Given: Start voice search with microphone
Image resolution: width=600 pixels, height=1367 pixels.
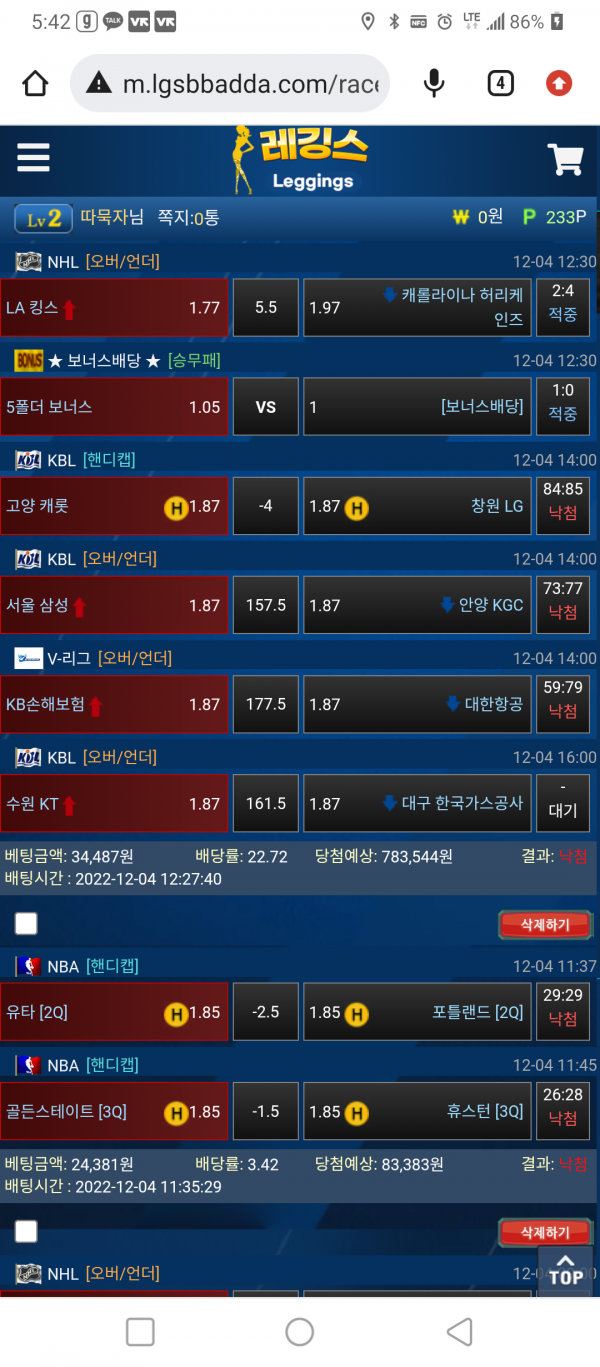Looking at the screenshot, I should 433,83.
